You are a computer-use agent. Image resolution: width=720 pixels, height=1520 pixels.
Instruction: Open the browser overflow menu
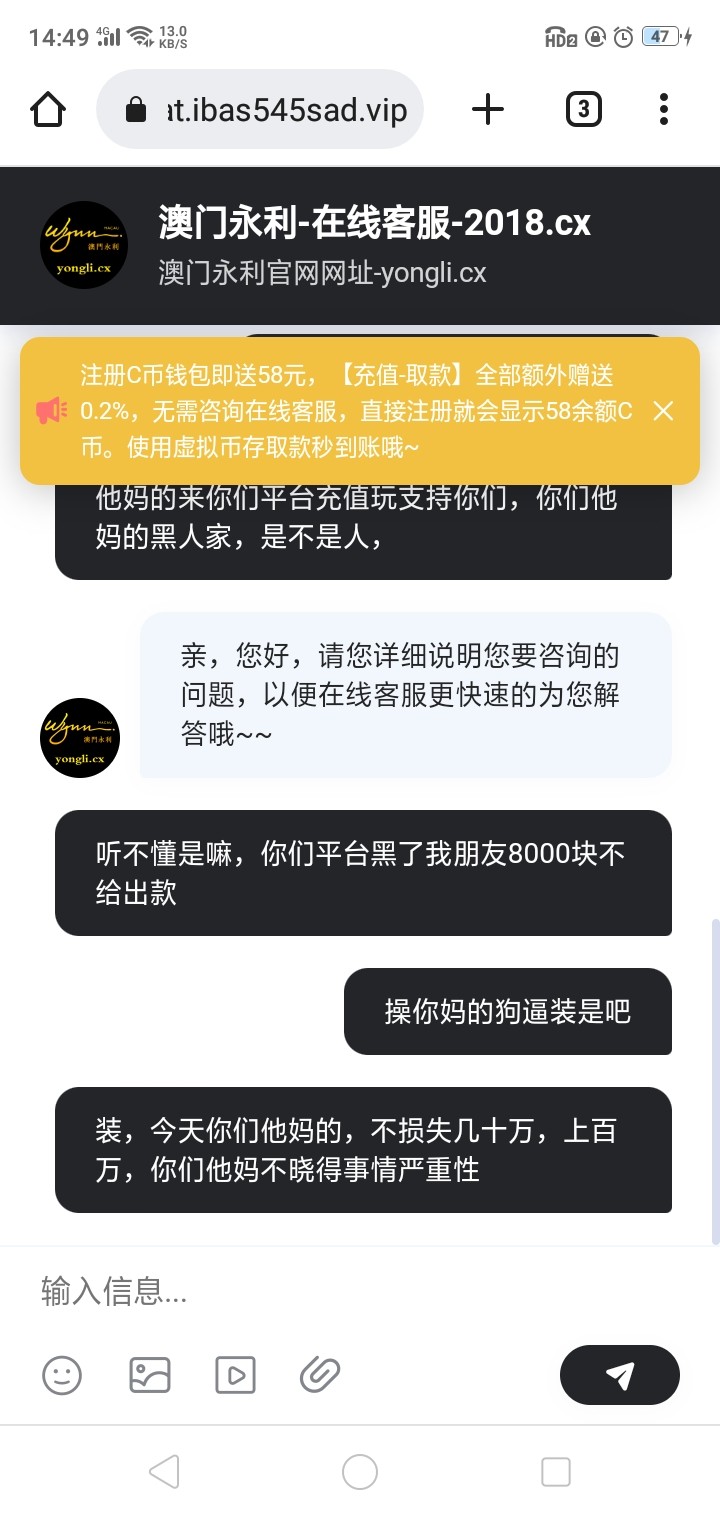coord(663,109)
